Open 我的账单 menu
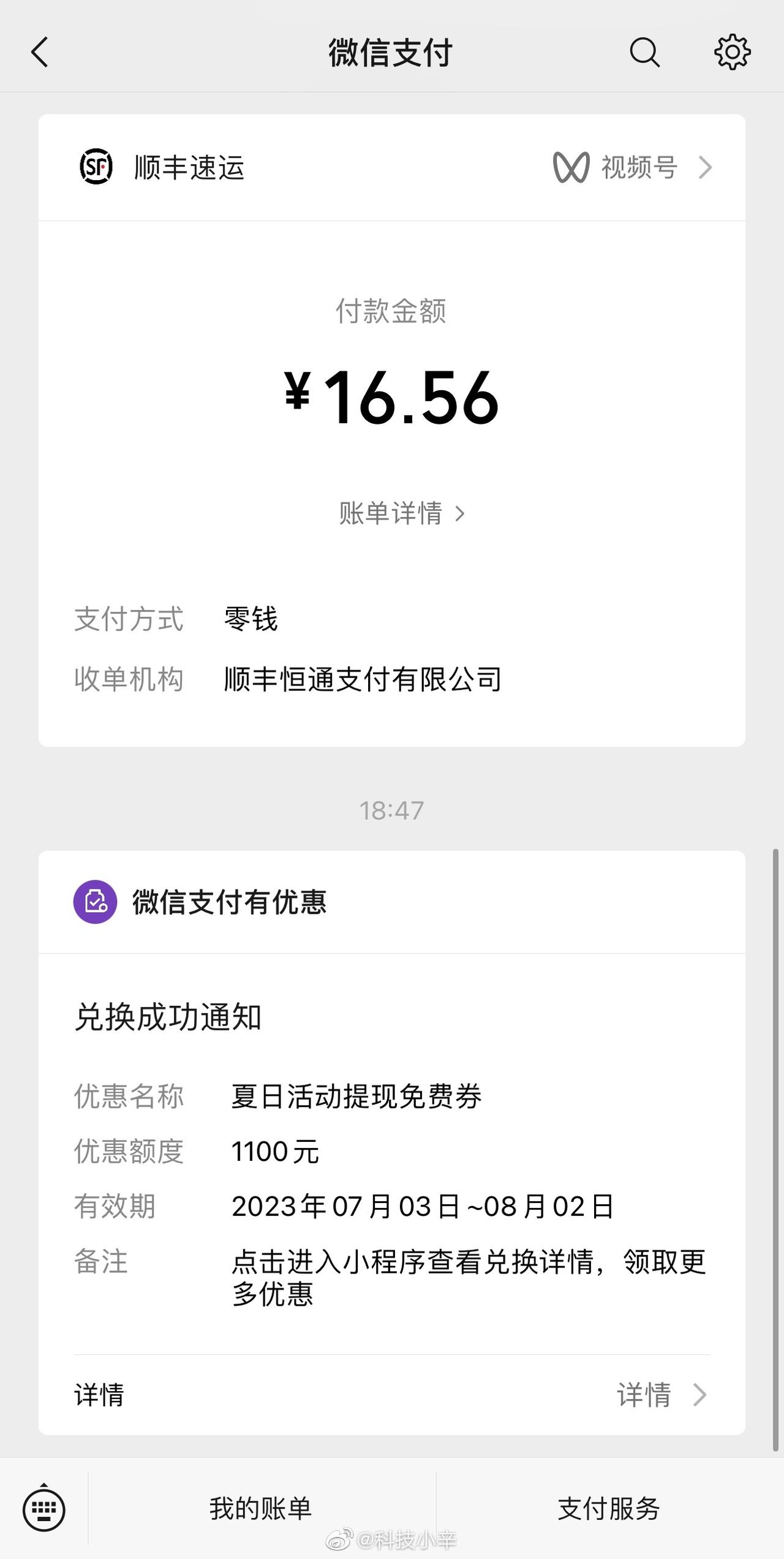 pos(261,1509)
